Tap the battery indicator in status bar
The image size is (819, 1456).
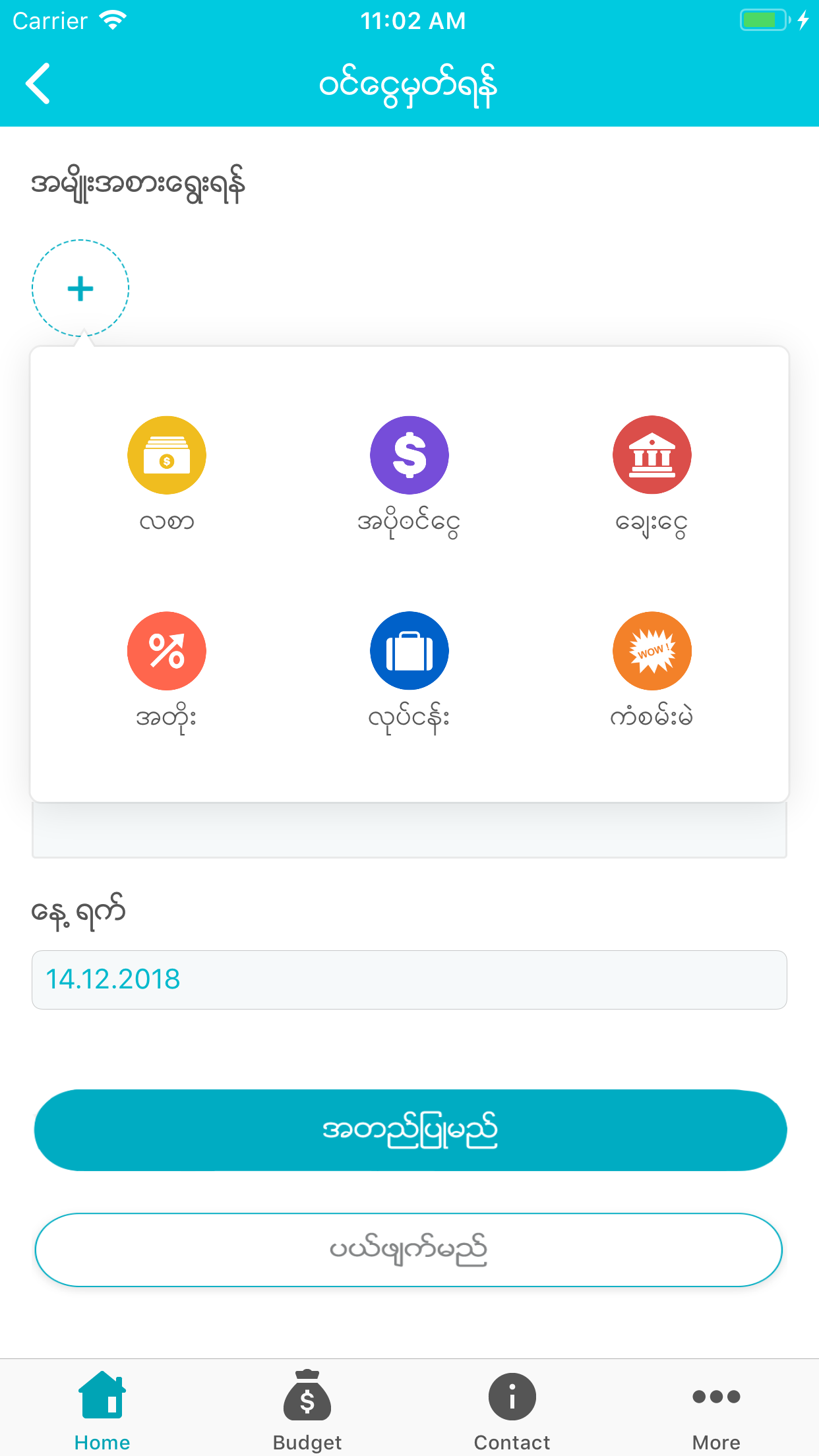pos(762,20)
